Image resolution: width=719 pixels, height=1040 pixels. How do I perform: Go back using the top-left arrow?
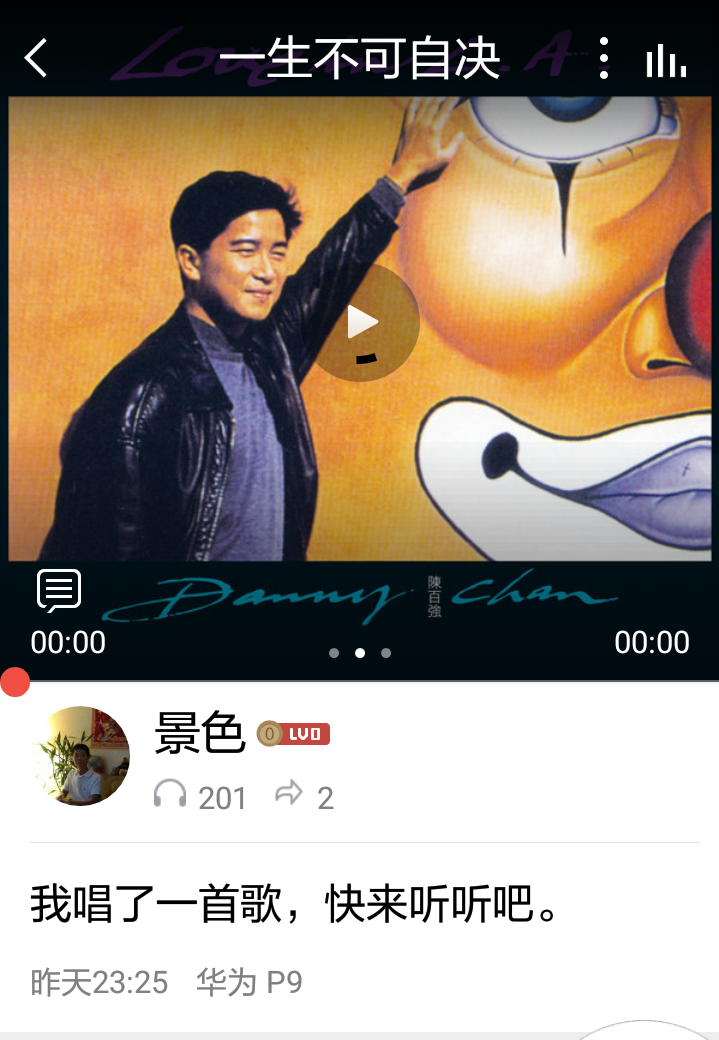coord(36,58)
